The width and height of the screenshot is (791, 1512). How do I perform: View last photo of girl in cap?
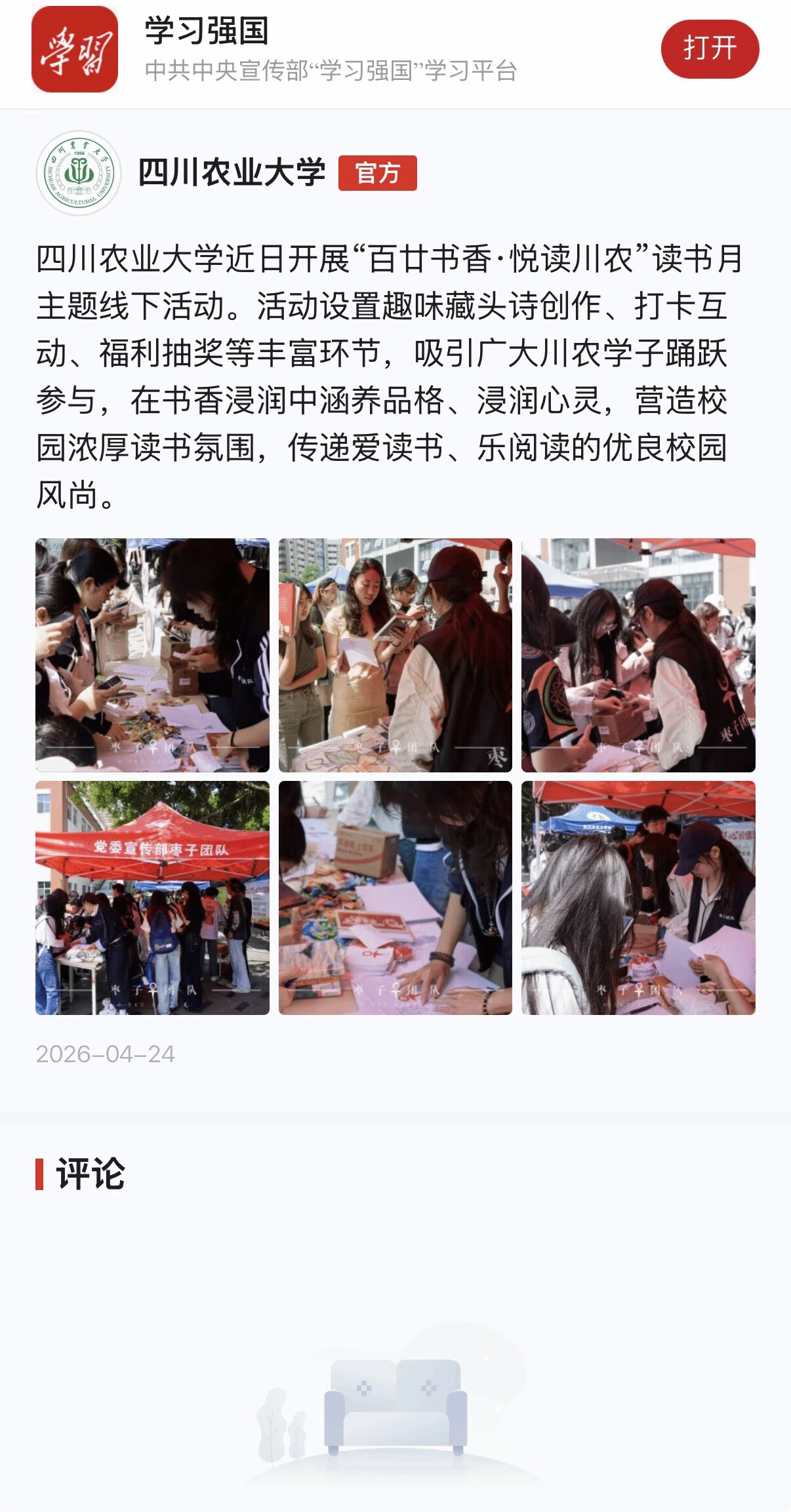click(x=638, y=898)
